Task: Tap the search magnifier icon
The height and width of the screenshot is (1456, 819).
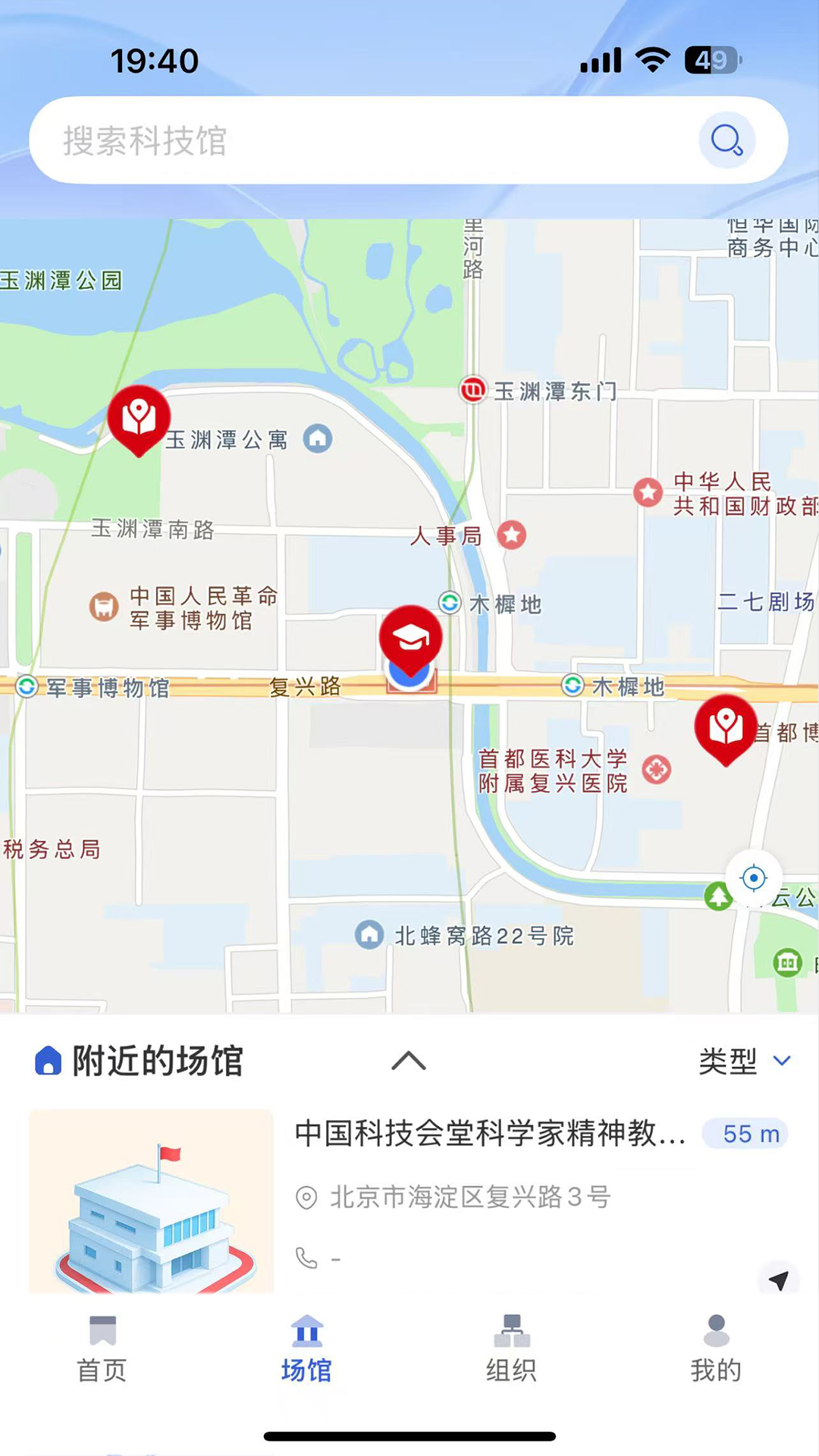Action: 726,140
